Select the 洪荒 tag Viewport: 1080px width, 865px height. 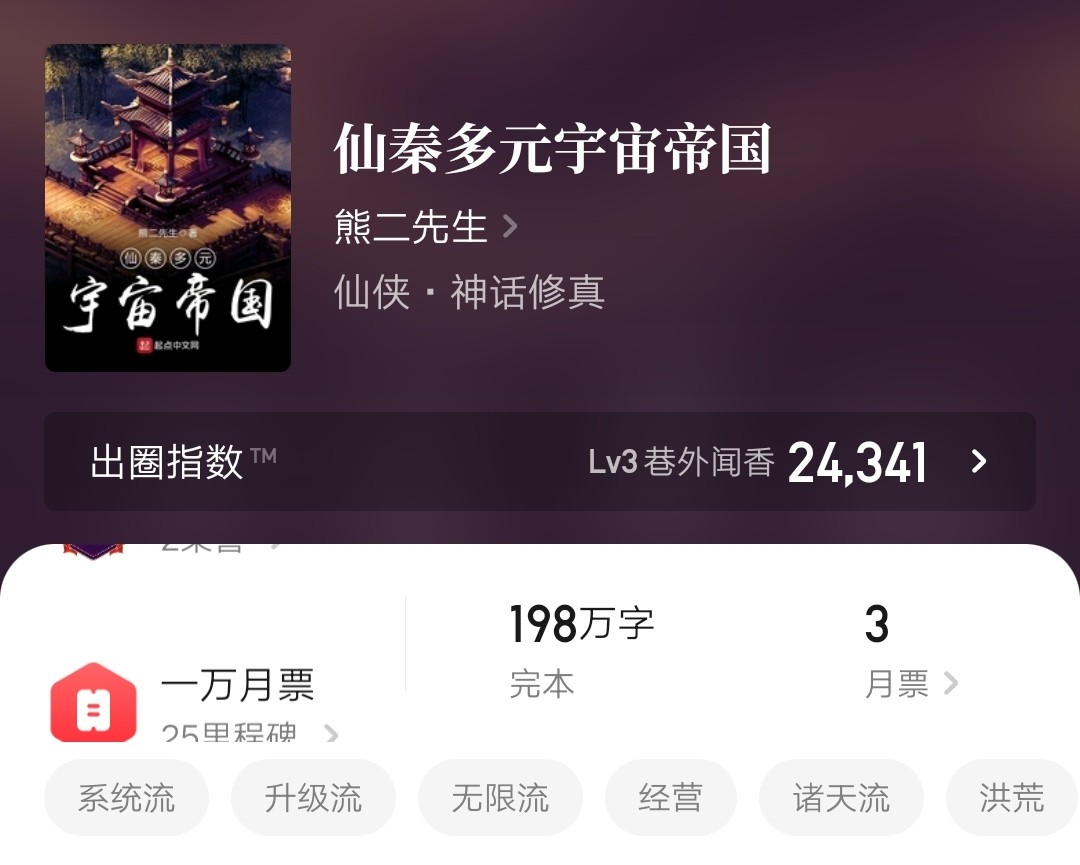pos(1011,798)
